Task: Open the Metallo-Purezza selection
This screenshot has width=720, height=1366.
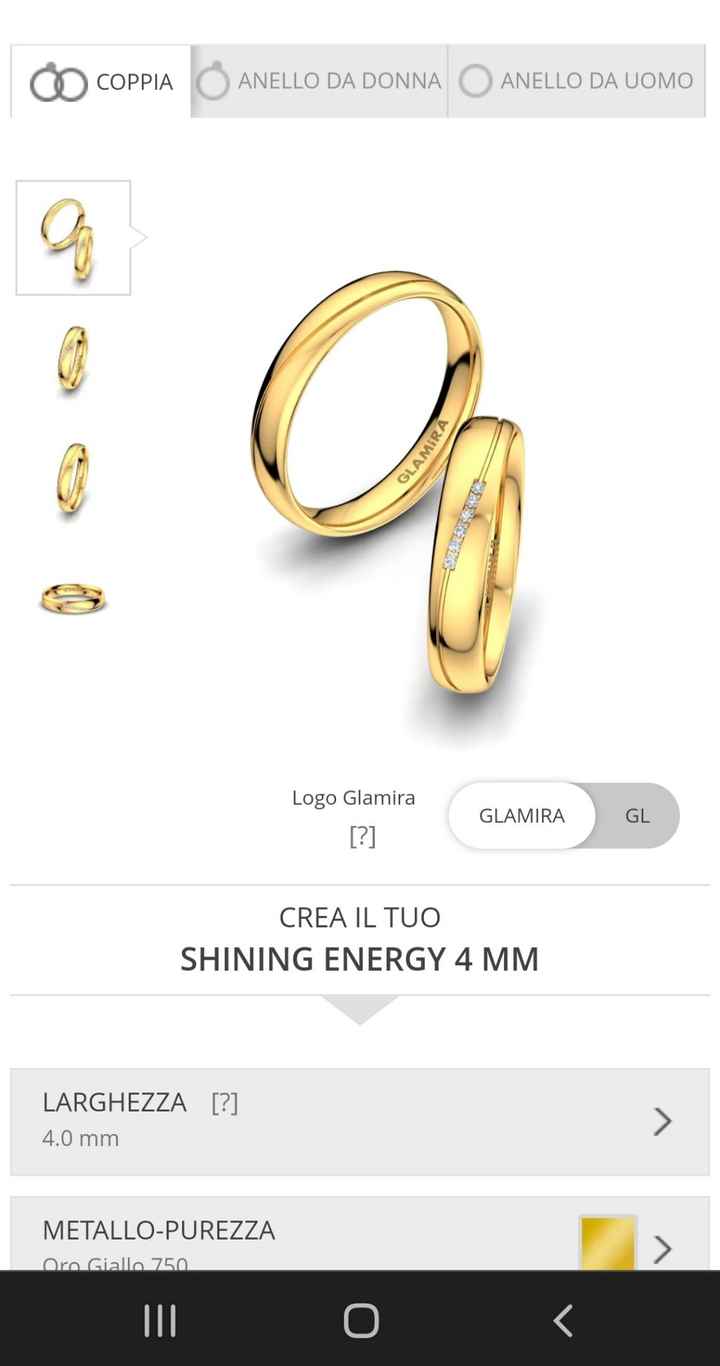Action: tap(360, 1240)
